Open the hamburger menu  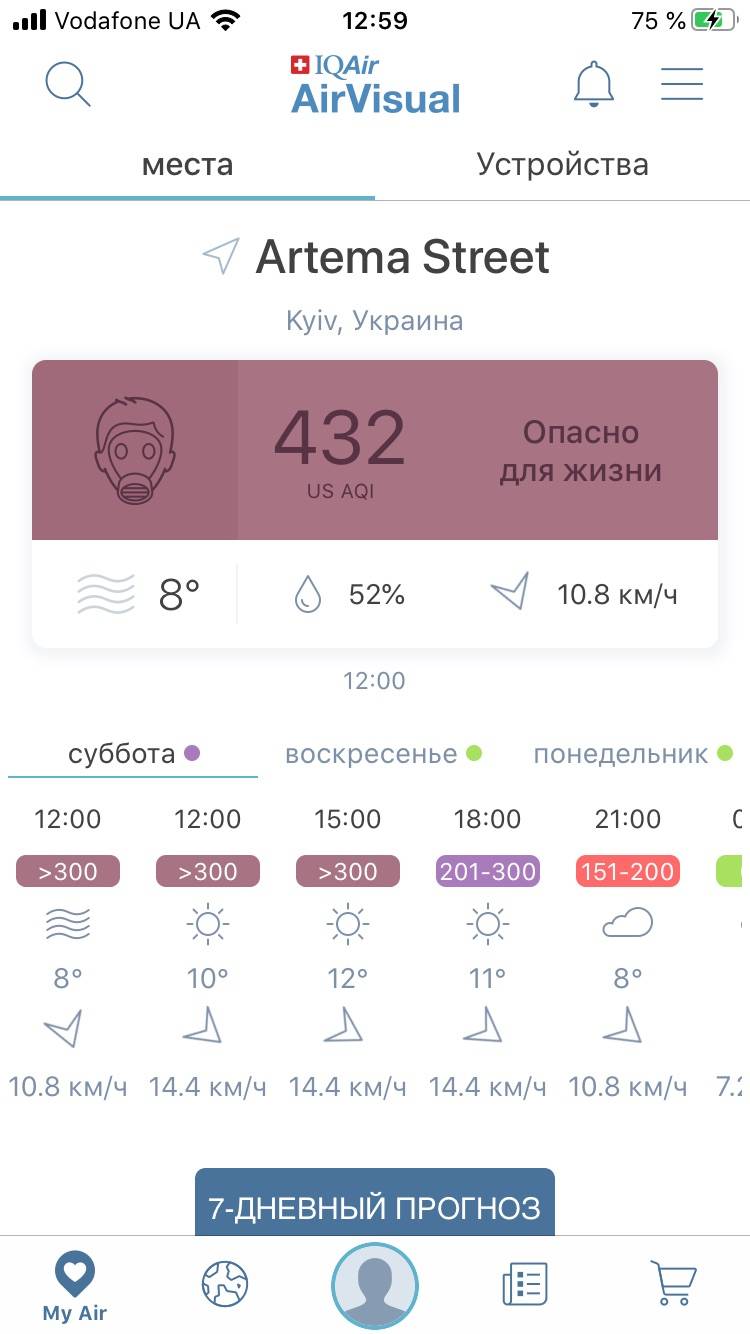(x=682, y=84)
